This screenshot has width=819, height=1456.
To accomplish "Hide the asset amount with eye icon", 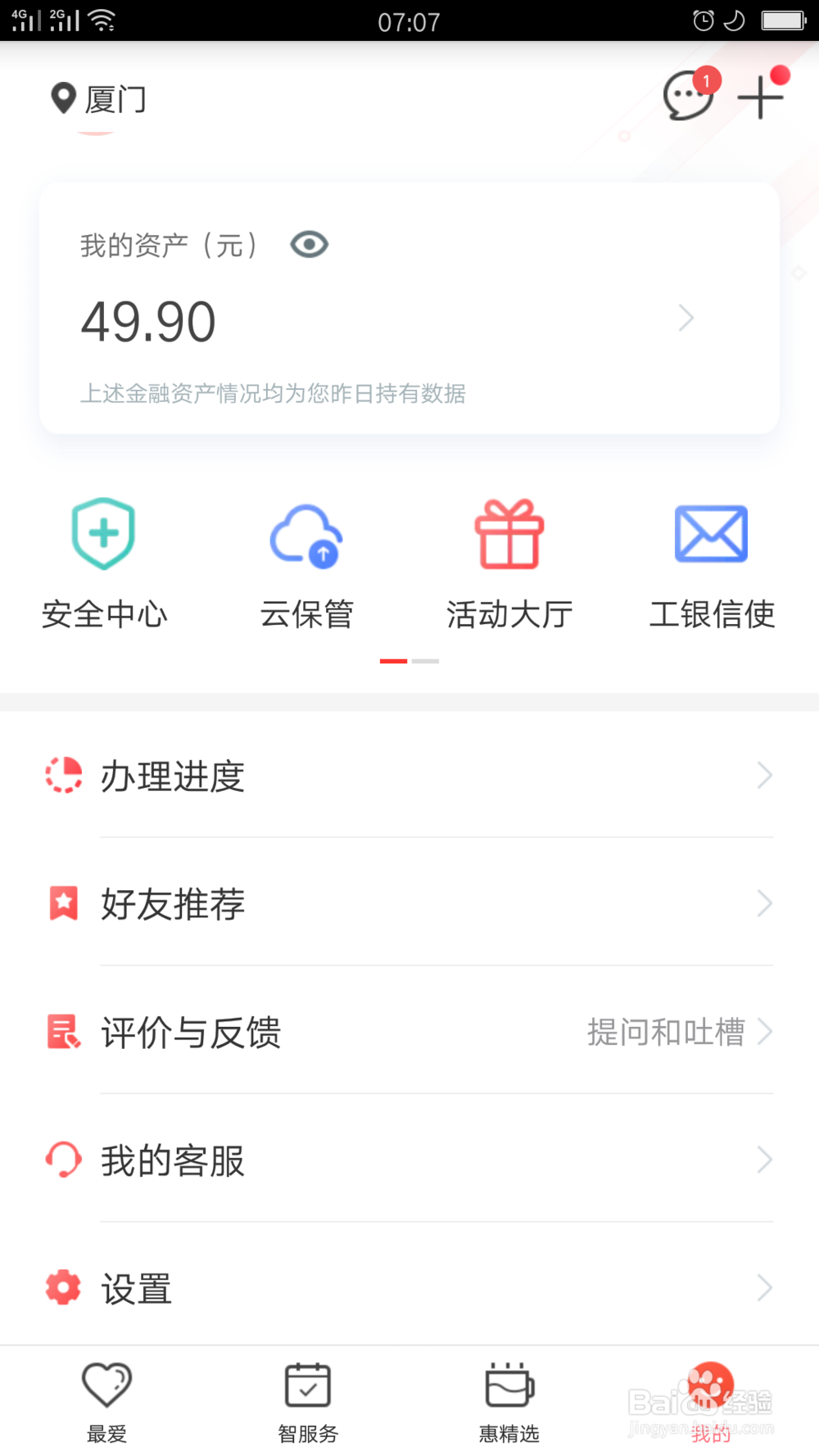I will coord(310,244).
